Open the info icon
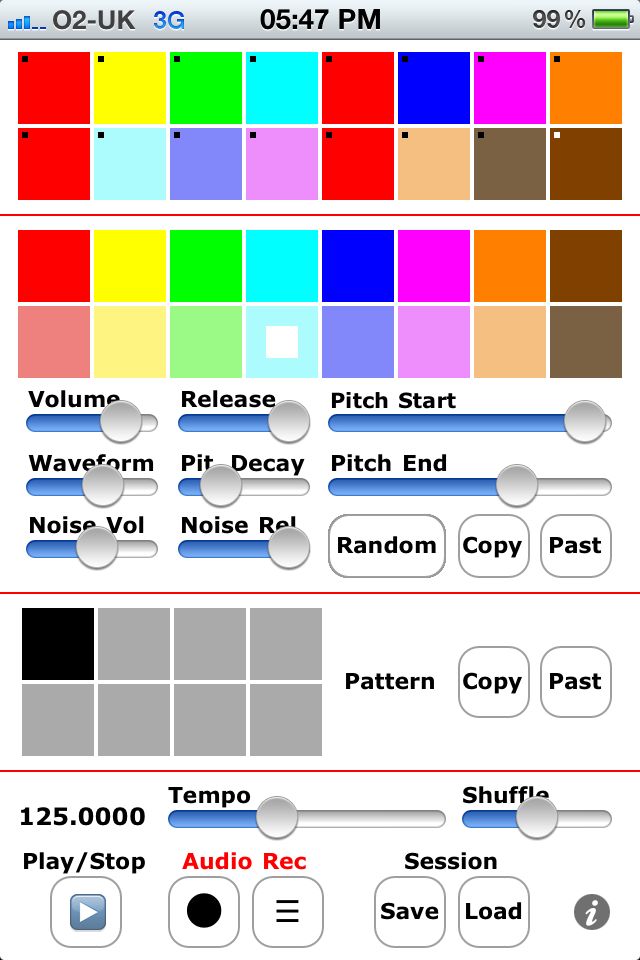640x960 pixels. point(591,912)
